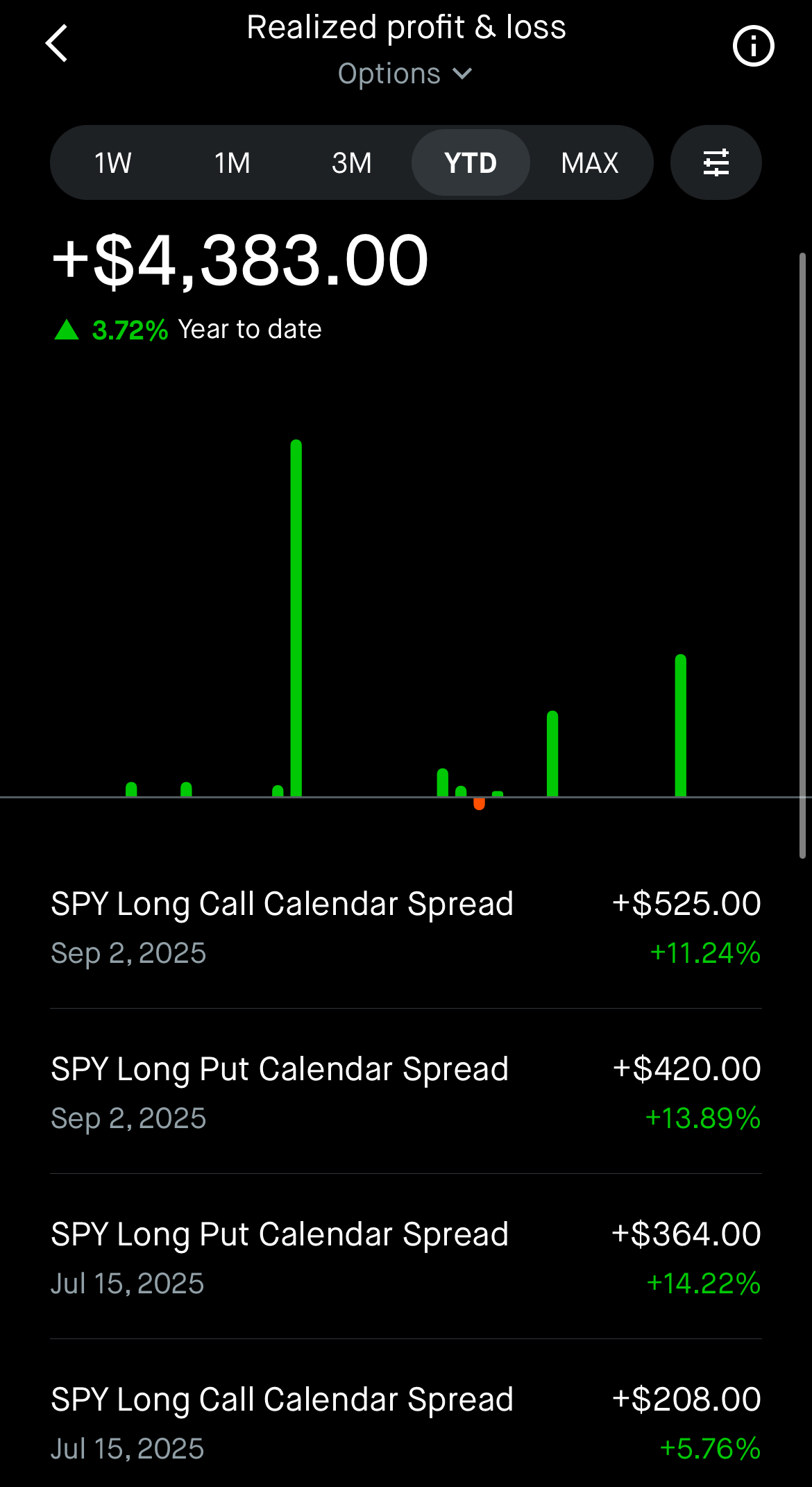Image resolution: width=812 pixels, height=1487 pixels.
Task: Switch to the MAX time range
Action: (x=590, y=163)
